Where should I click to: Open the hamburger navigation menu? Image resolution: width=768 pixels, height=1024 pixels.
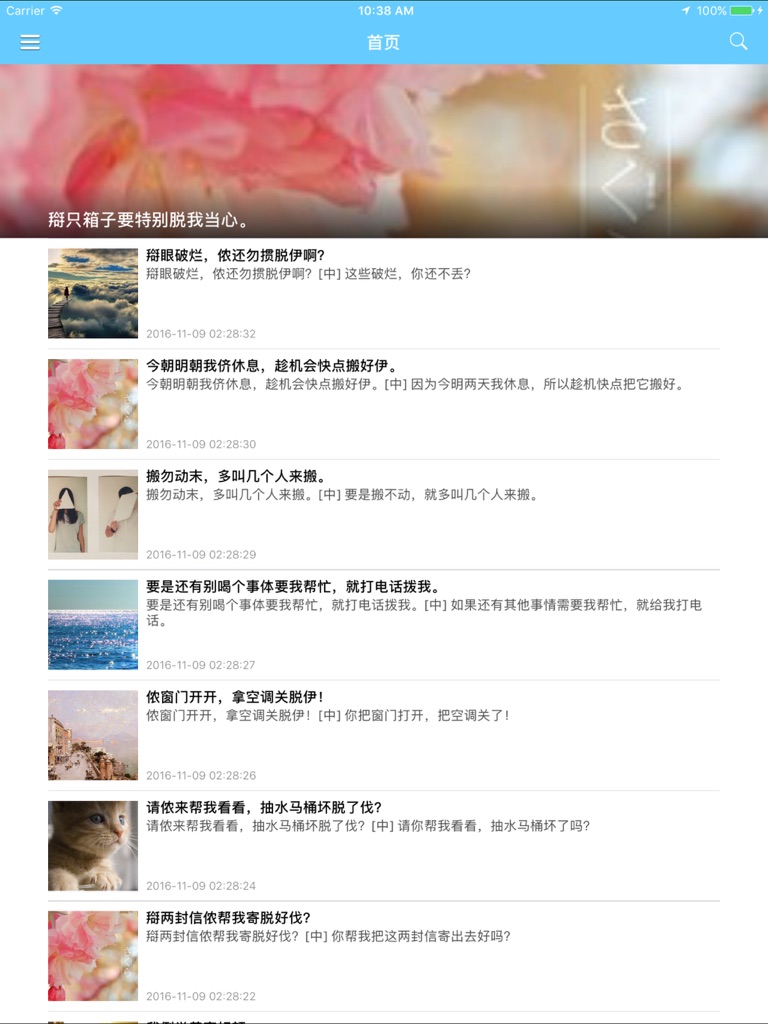29,42
